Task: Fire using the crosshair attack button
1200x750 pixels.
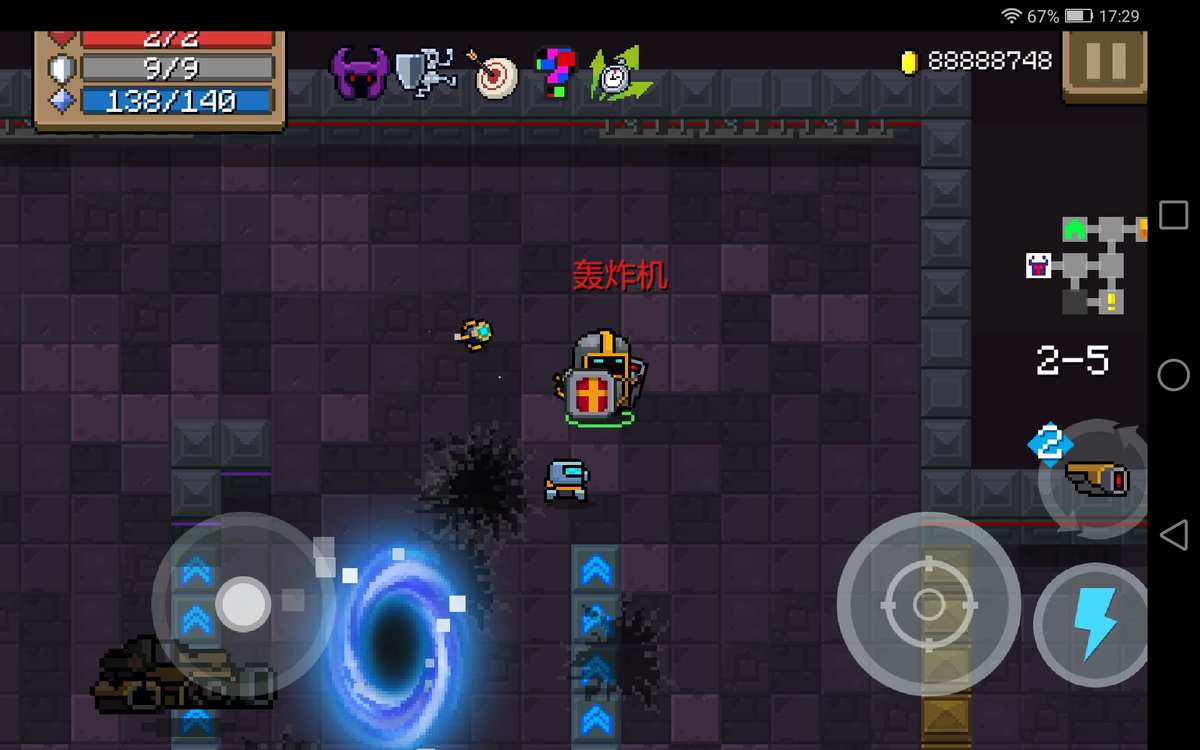Action: 928,604
